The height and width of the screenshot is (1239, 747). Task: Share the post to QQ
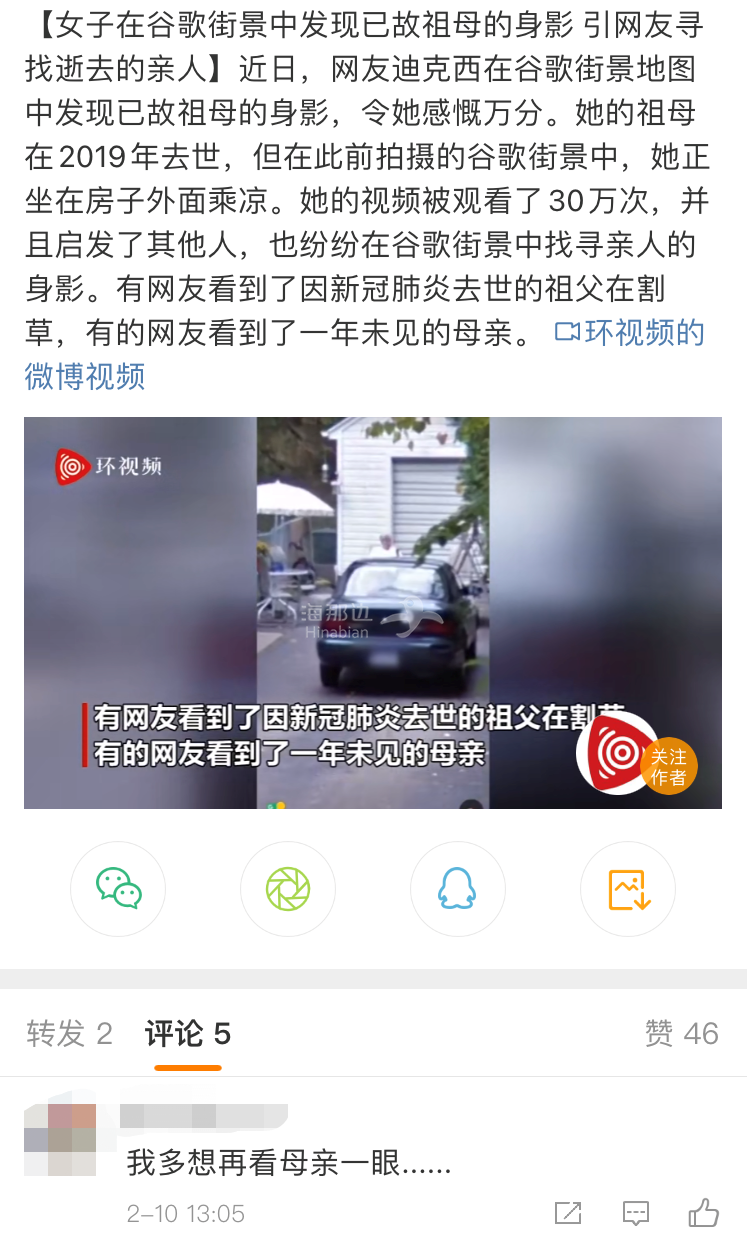pyautogui.click(x=457, y=888)
